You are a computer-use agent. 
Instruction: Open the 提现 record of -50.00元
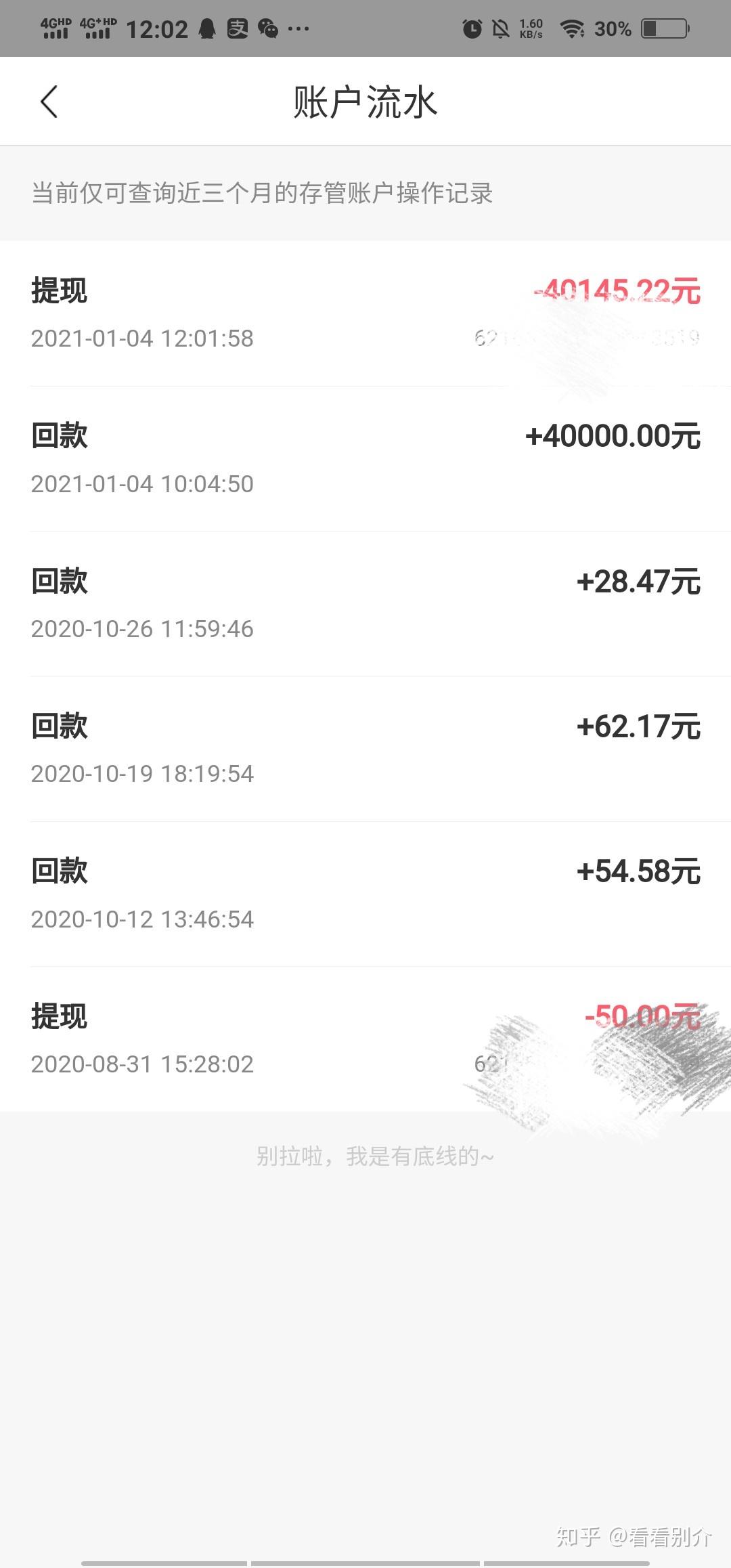pos(365,1039)
